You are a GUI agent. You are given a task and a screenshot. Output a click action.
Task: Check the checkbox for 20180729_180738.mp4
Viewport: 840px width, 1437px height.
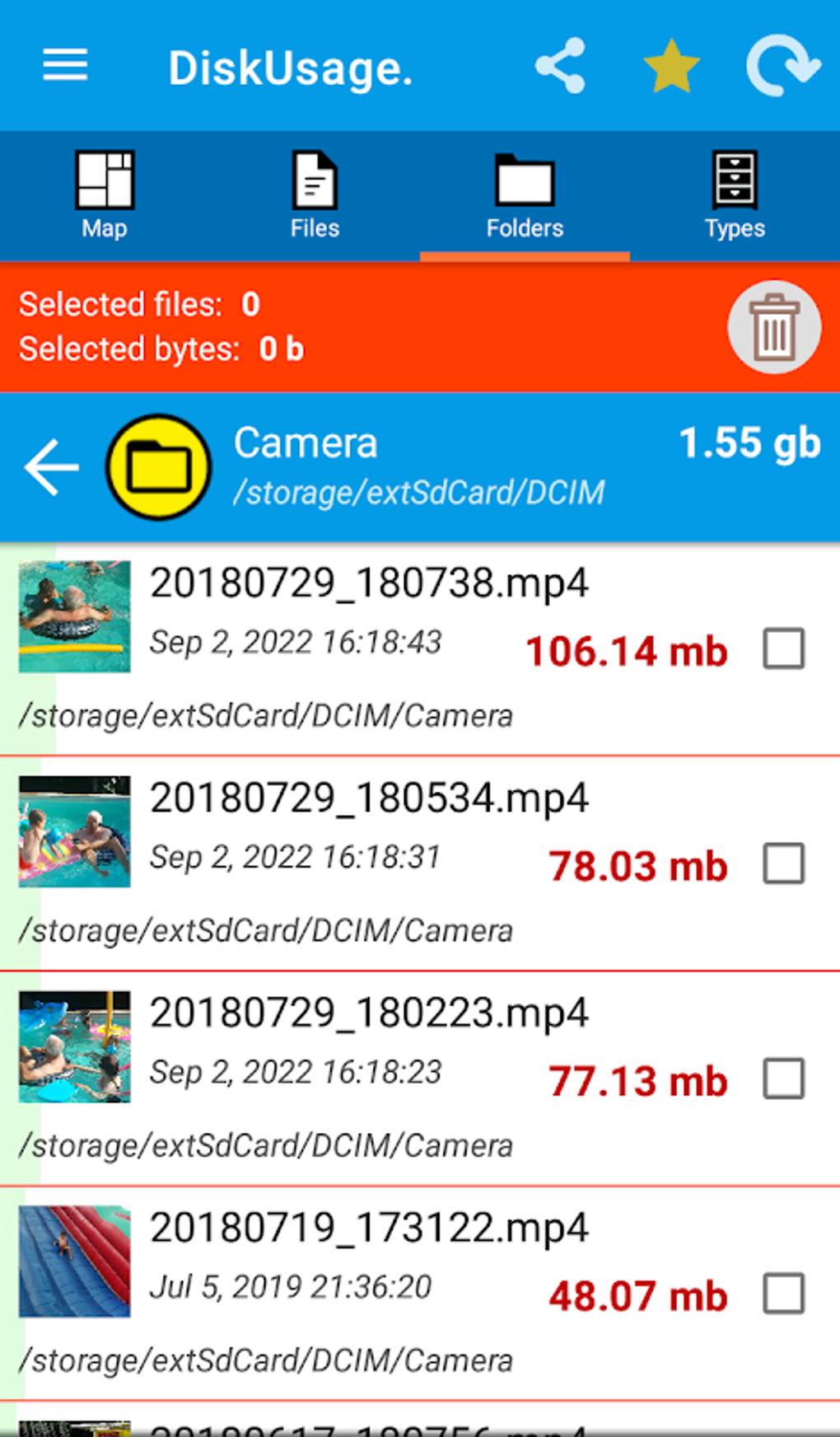coord(784,650)
